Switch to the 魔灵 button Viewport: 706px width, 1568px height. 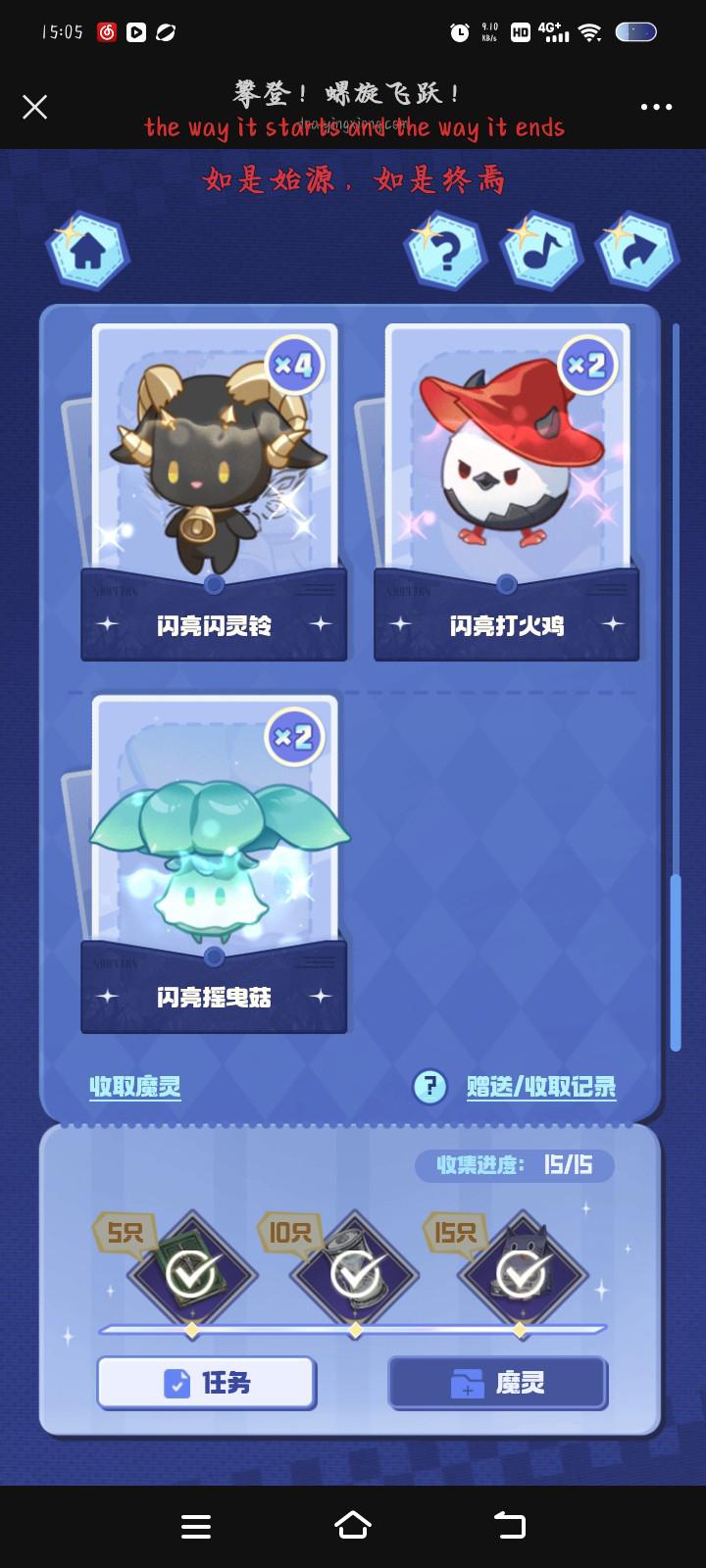(498, 1383)
